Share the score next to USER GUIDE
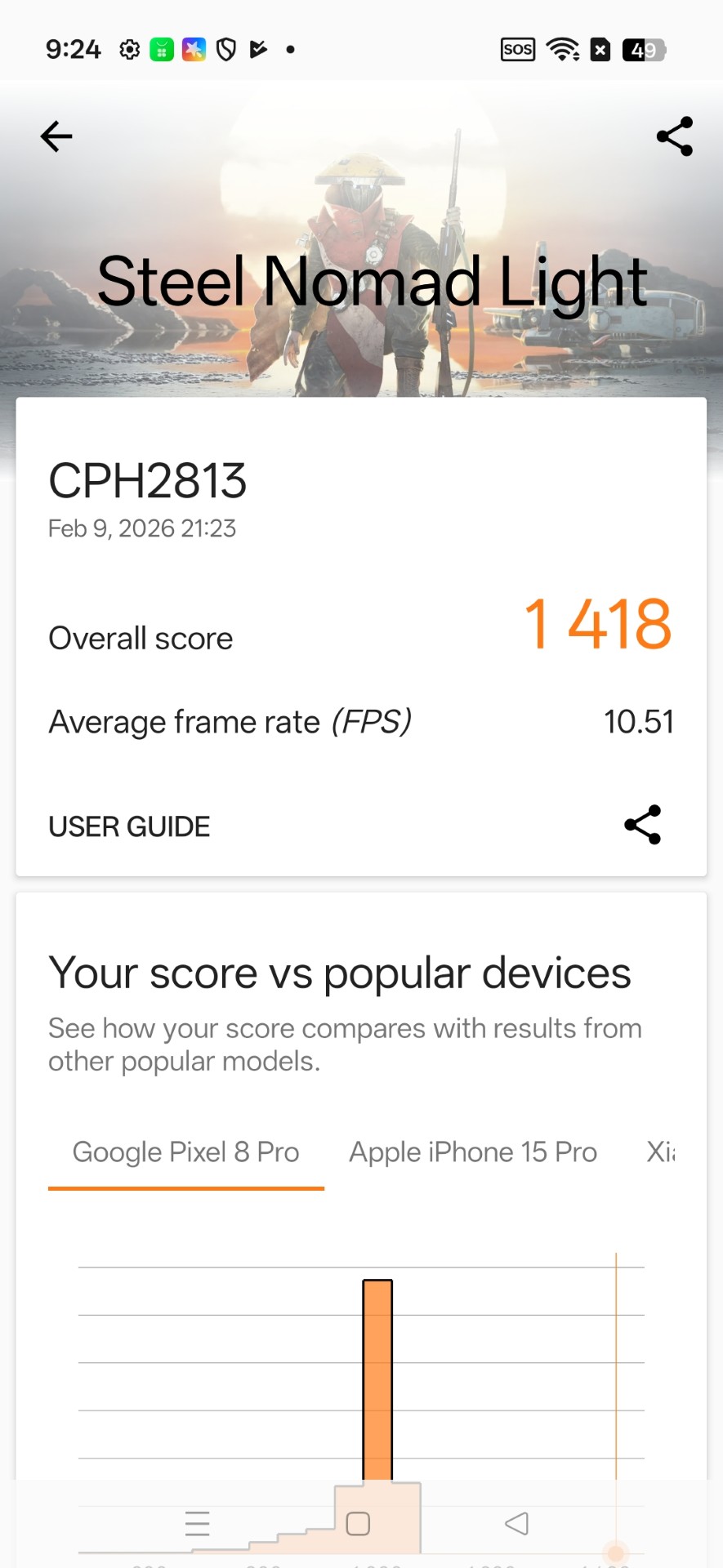The image size is (723, 1568). point(642,825)
